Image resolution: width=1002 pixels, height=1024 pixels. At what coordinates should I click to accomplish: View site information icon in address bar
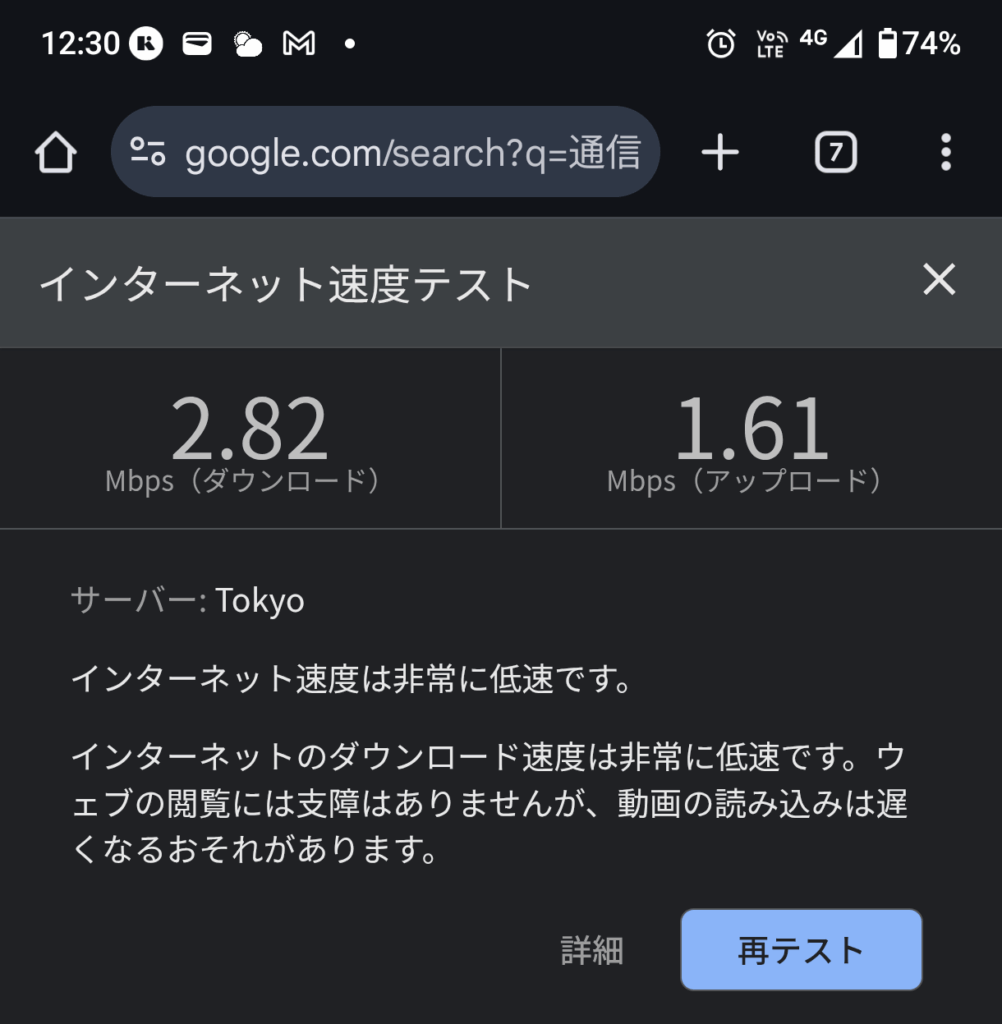coord(148,153)
